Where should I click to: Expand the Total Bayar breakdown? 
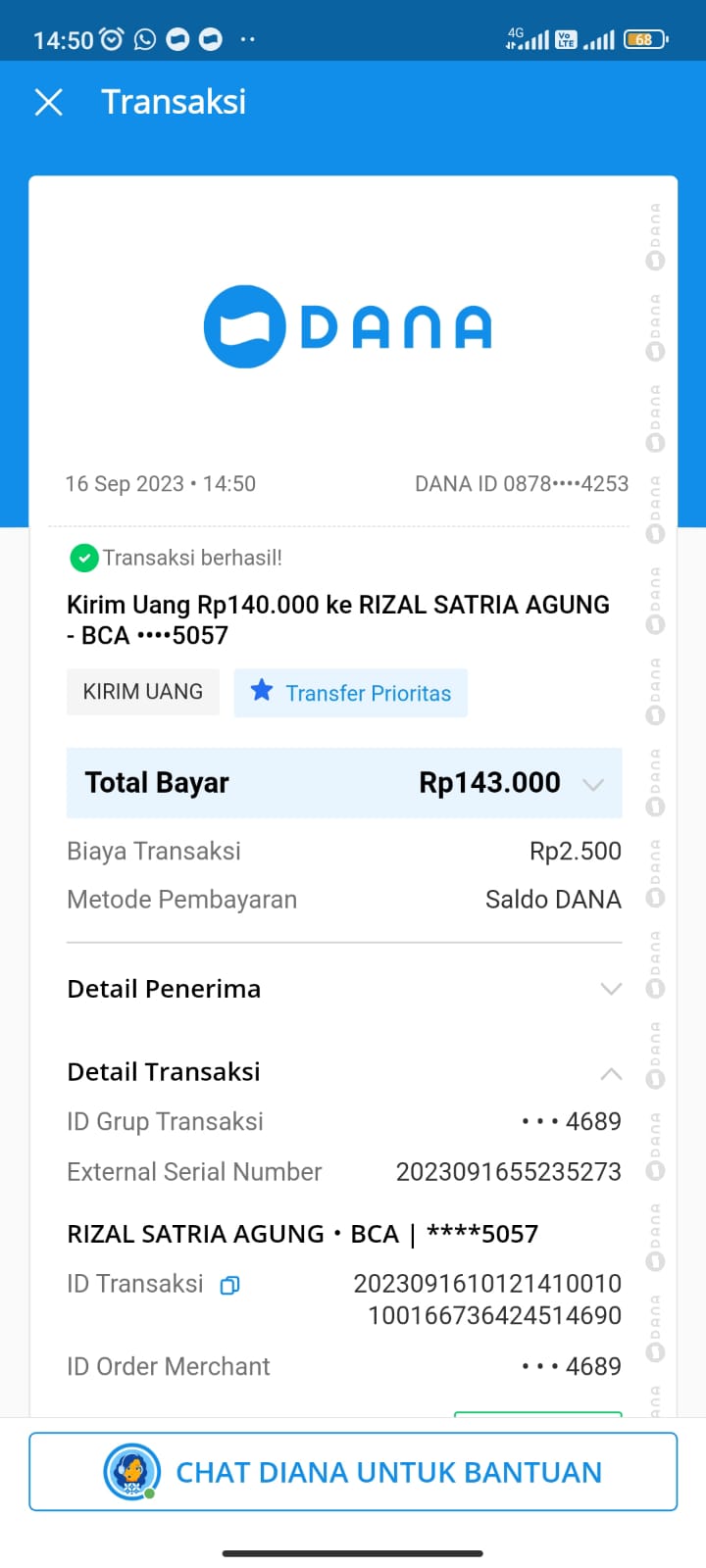click(x=592, y=784)
